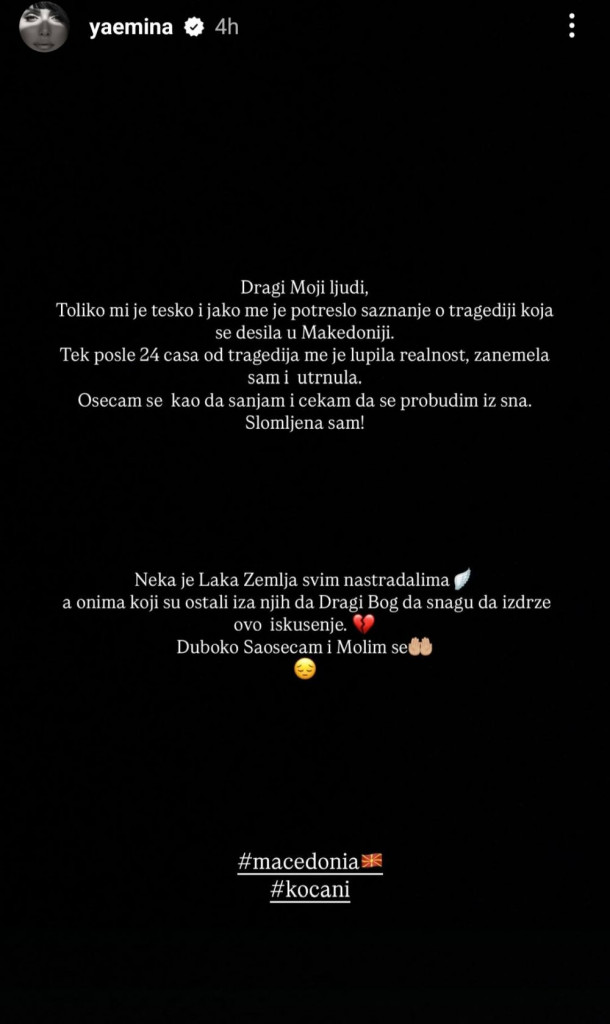This screenshot has width=610, height=1024.
Task: Open the three-dot story options menu
Action: [x=571, y=26]
